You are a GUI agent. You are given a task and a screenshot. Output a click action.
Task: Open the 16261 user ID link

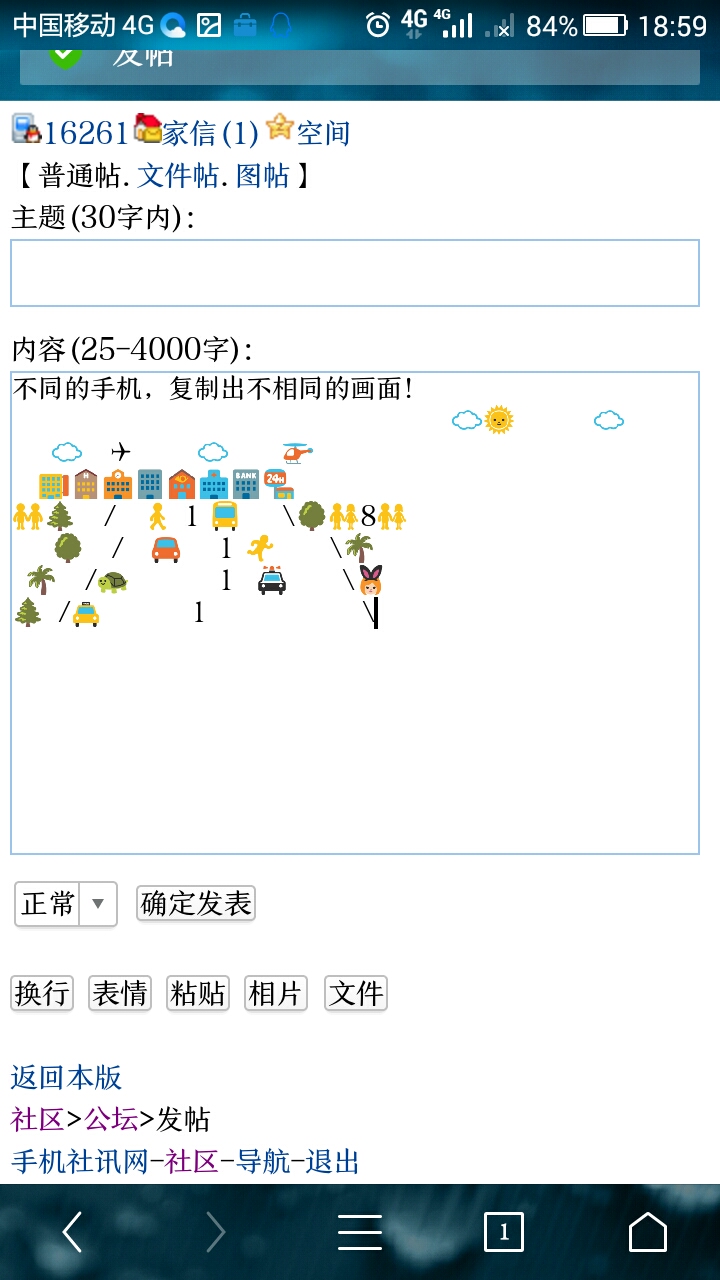point(85,132)
